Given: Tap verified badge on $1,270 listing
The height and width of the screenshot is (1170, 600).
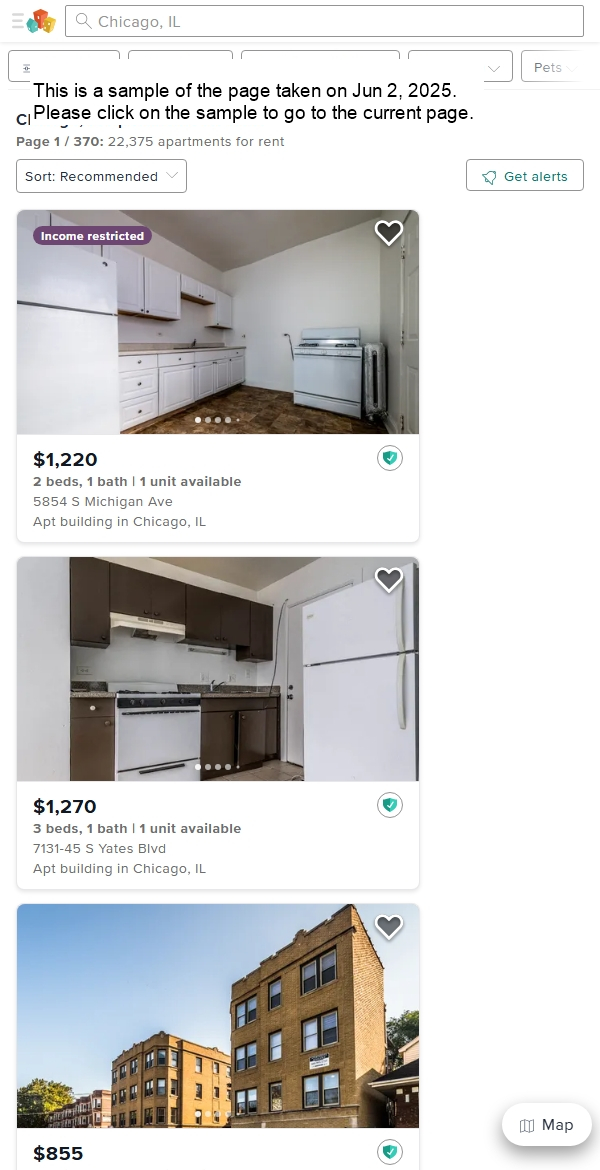Looking at the screenshot, I should point(390,805).
